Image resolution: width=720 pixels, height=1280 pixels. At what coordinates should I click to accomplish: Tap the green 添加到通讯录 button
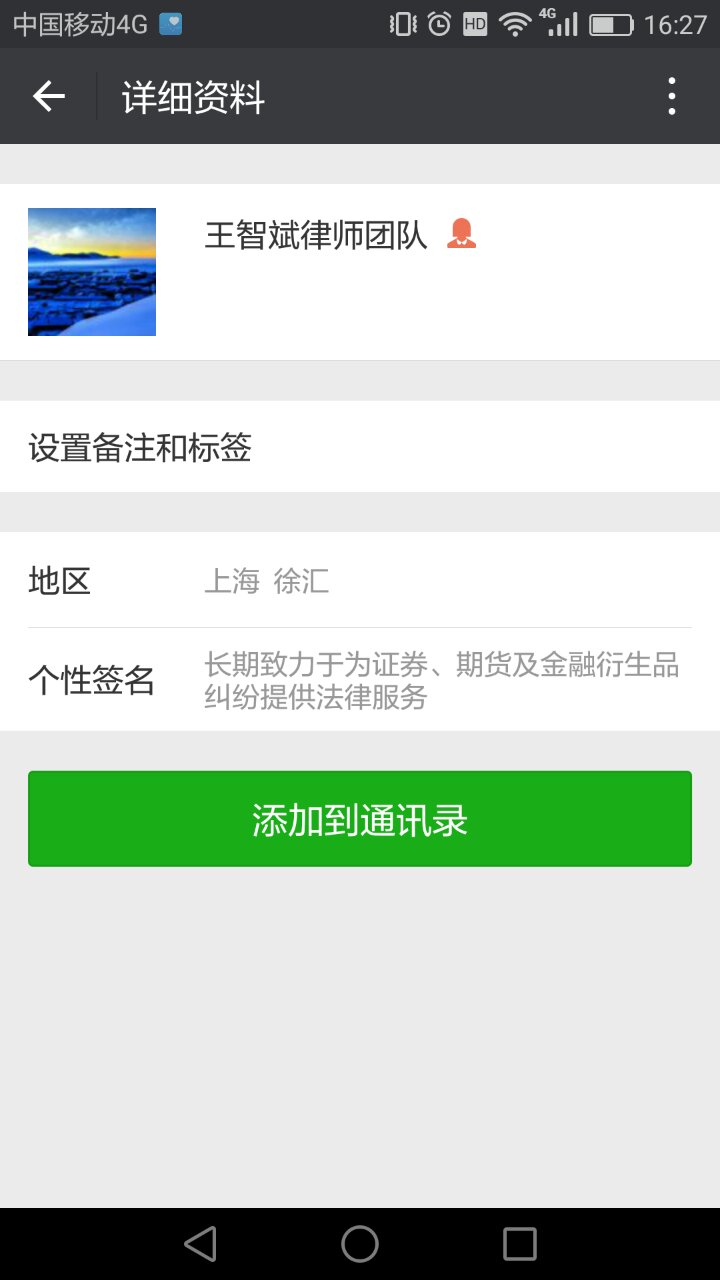point(360,819)
